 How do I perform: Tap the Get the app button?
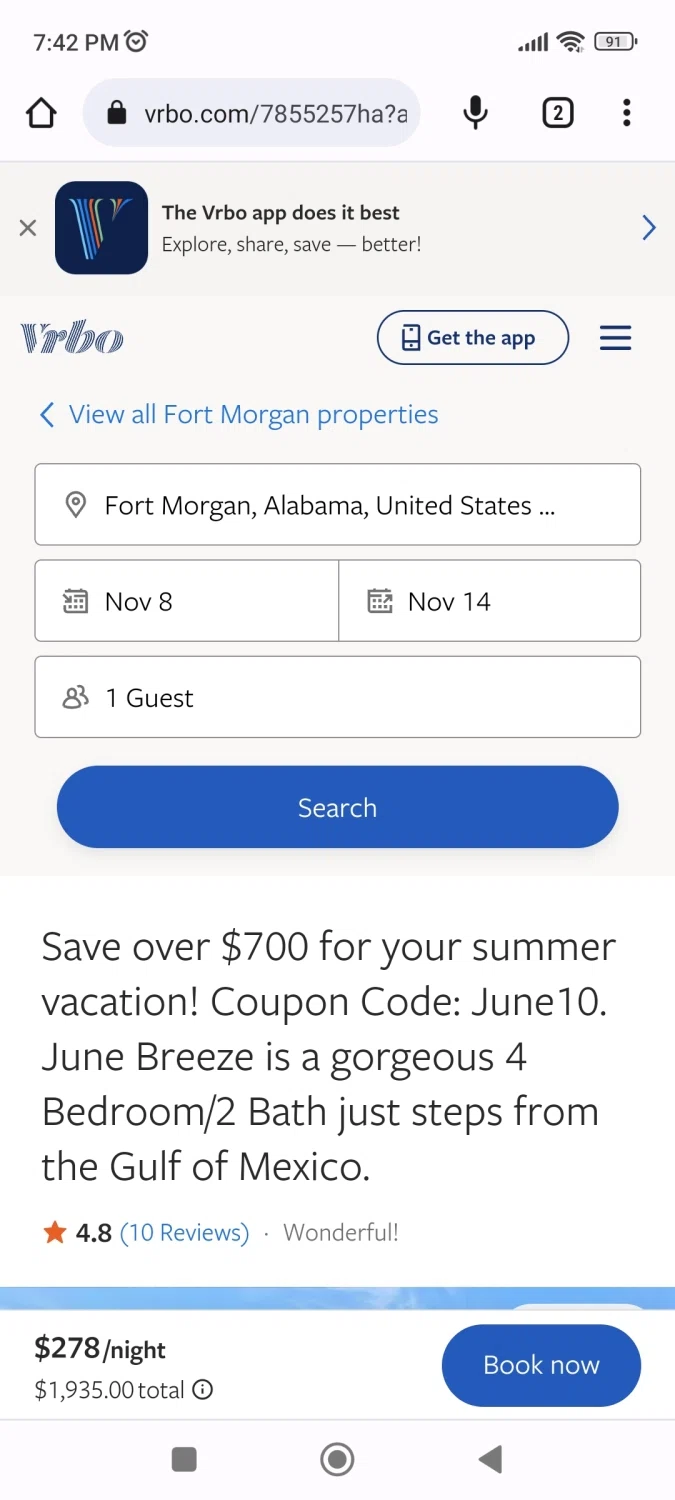(472, 338)
